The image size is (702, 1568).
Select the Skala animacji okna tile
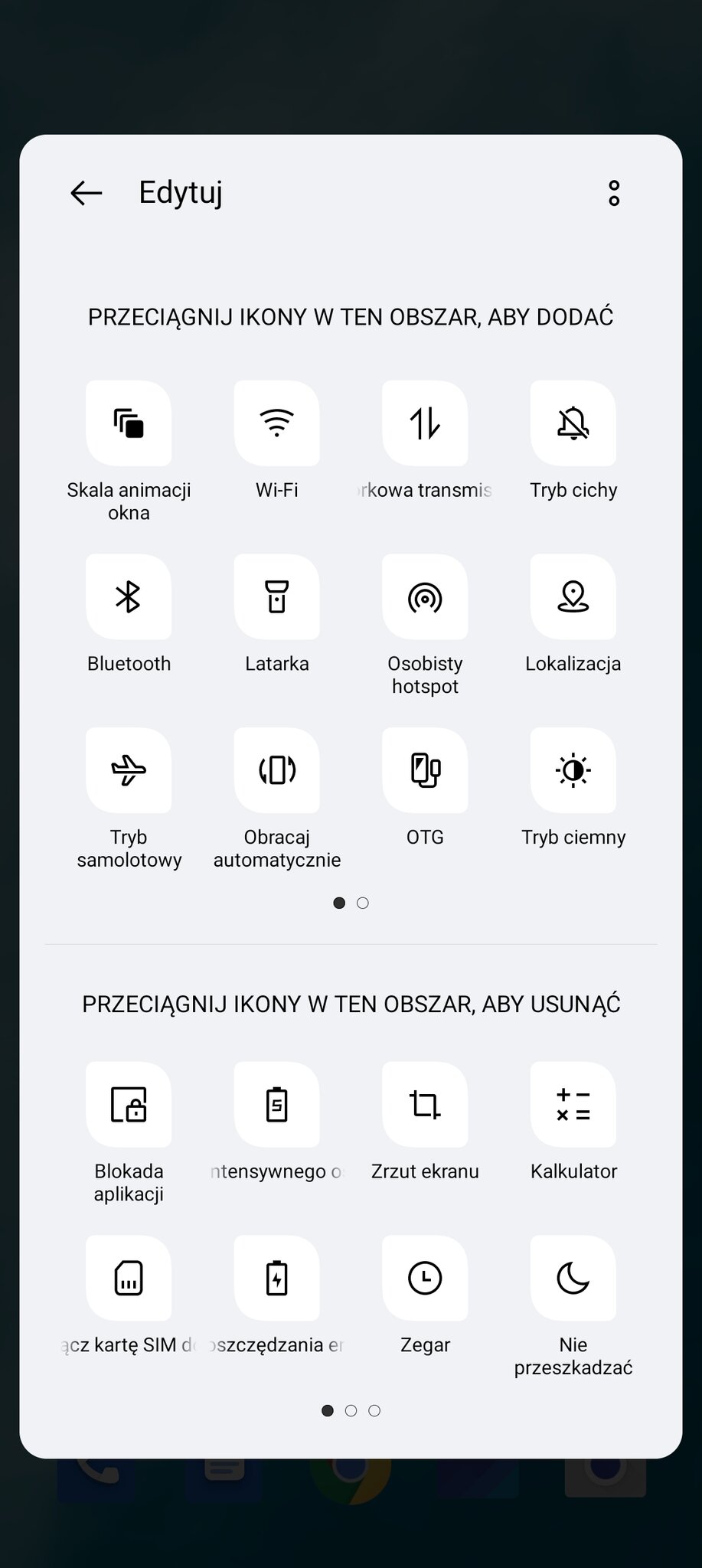pyautogui.click(x=129, y=423)
